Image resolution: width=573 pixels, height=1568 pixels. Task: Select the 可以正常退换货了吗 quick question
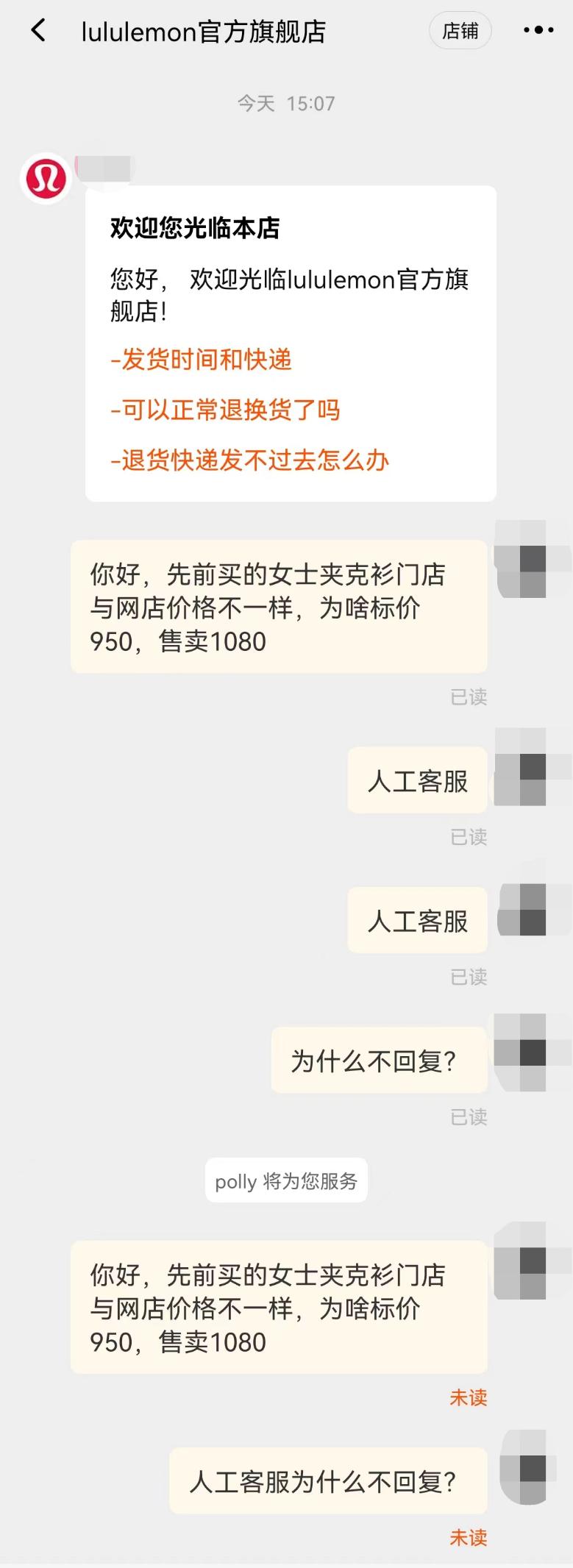click(225, 410)
